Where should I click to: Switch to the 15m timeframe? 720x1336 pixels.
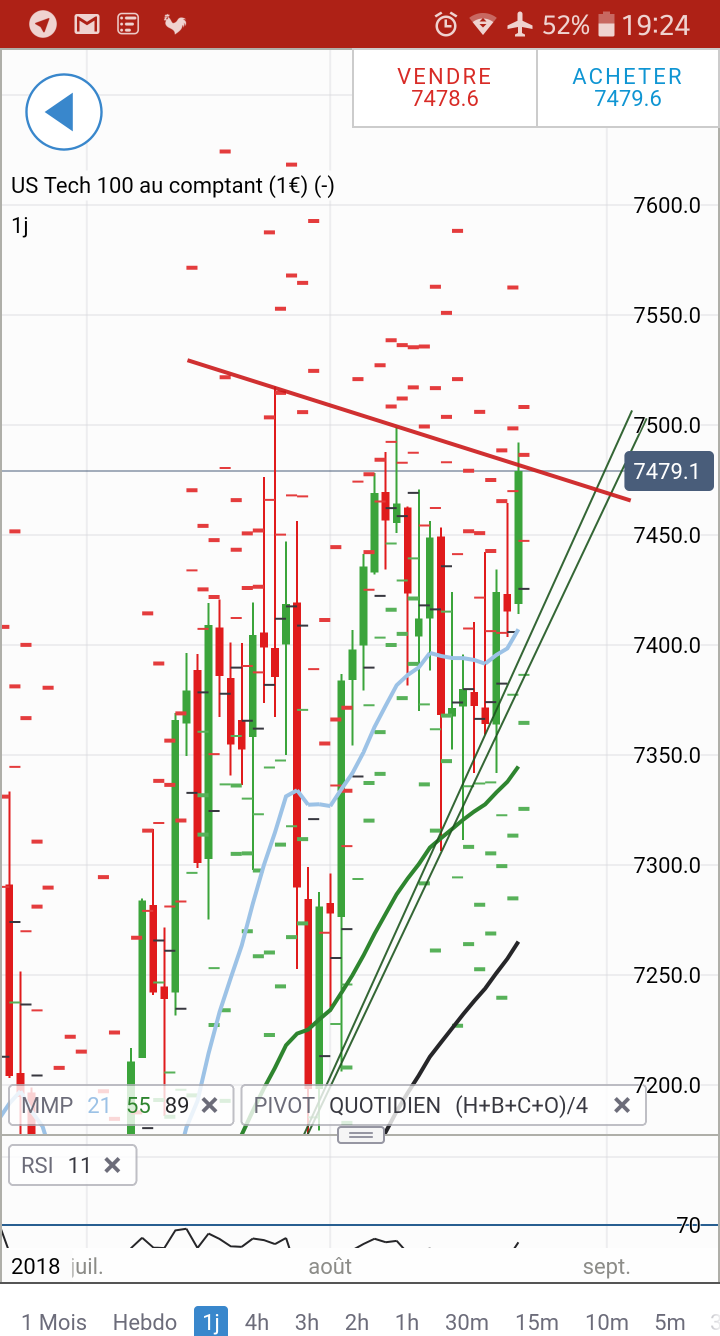tap(537, 1322)
